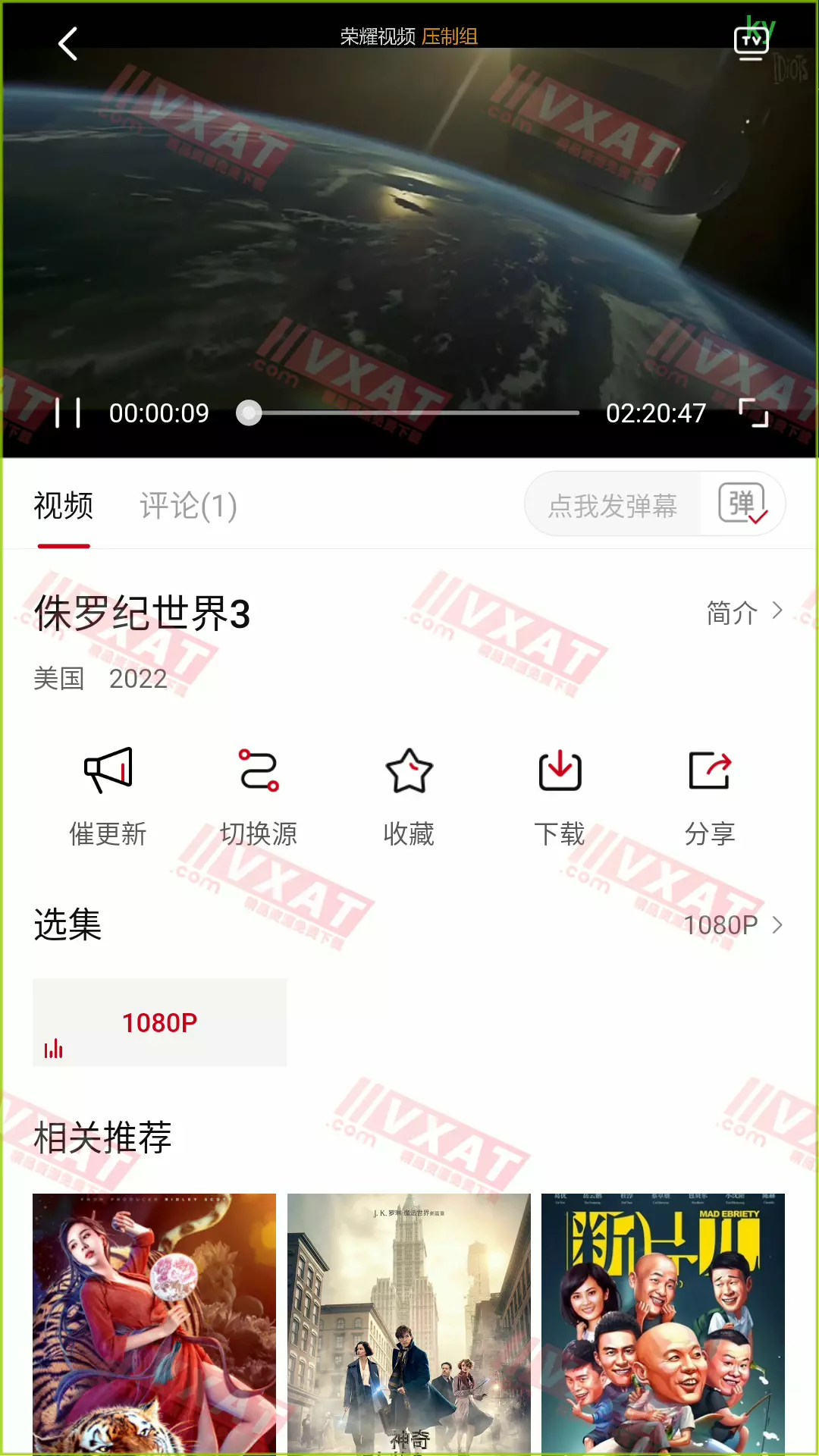Open the 神奇 recommended movie poster
The width and height of the screenshot is (819, 1456).
point(409,1323)
